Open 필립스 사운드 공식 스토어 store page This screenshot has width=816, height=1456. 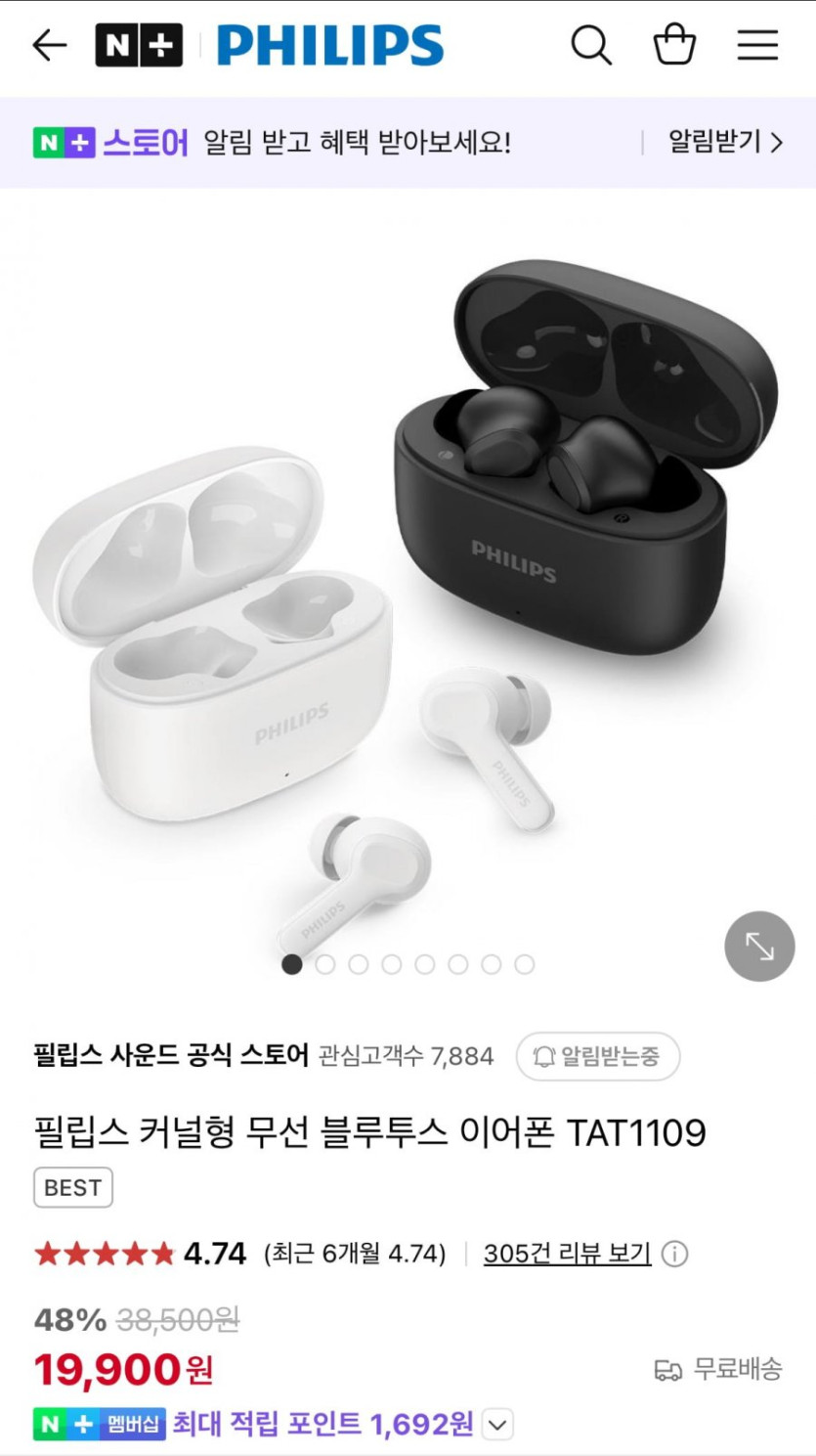pyautogui.click(x=171, y=1056)
